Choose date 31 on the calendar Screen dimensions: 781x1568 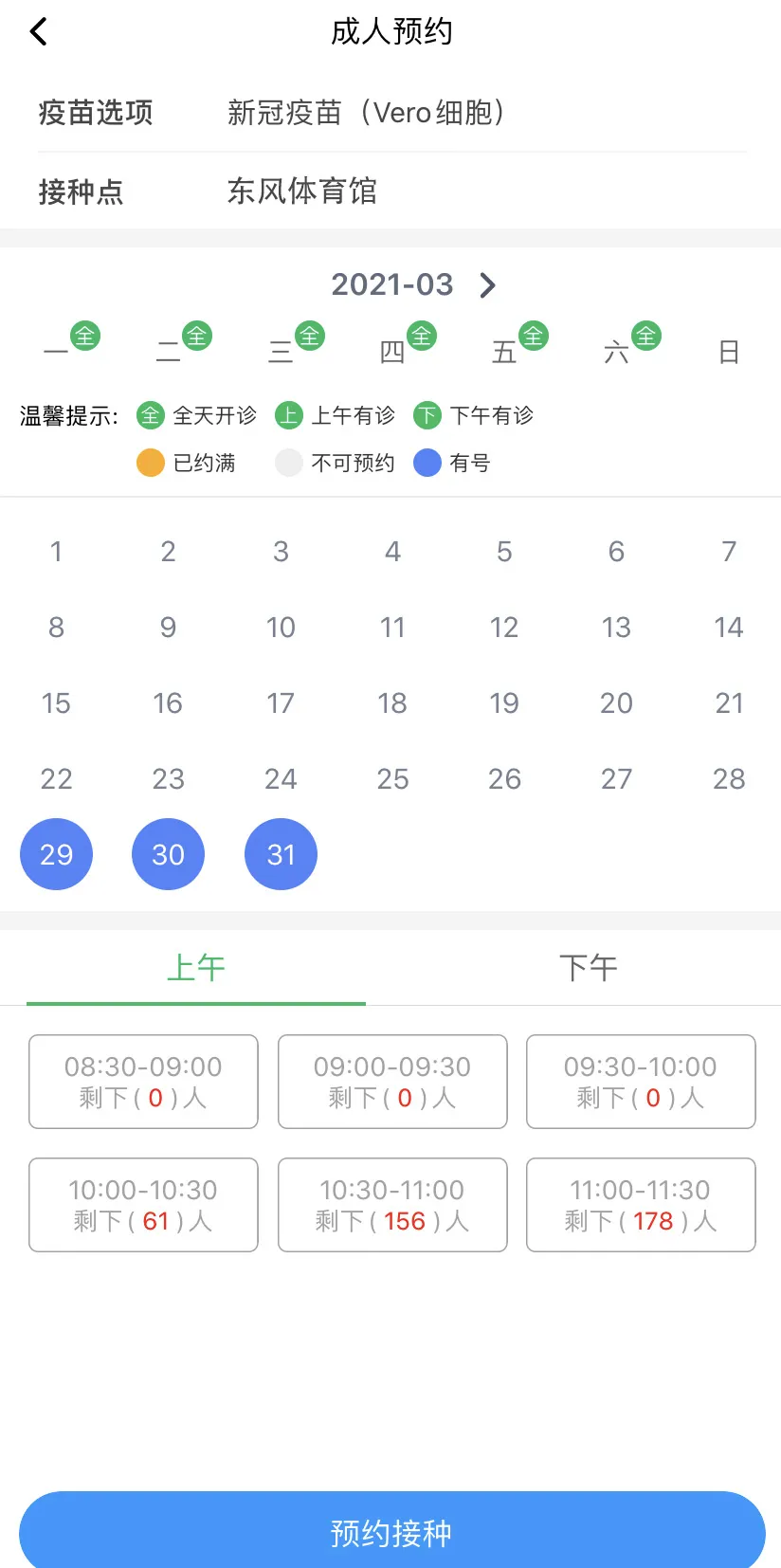pos(281,854)
